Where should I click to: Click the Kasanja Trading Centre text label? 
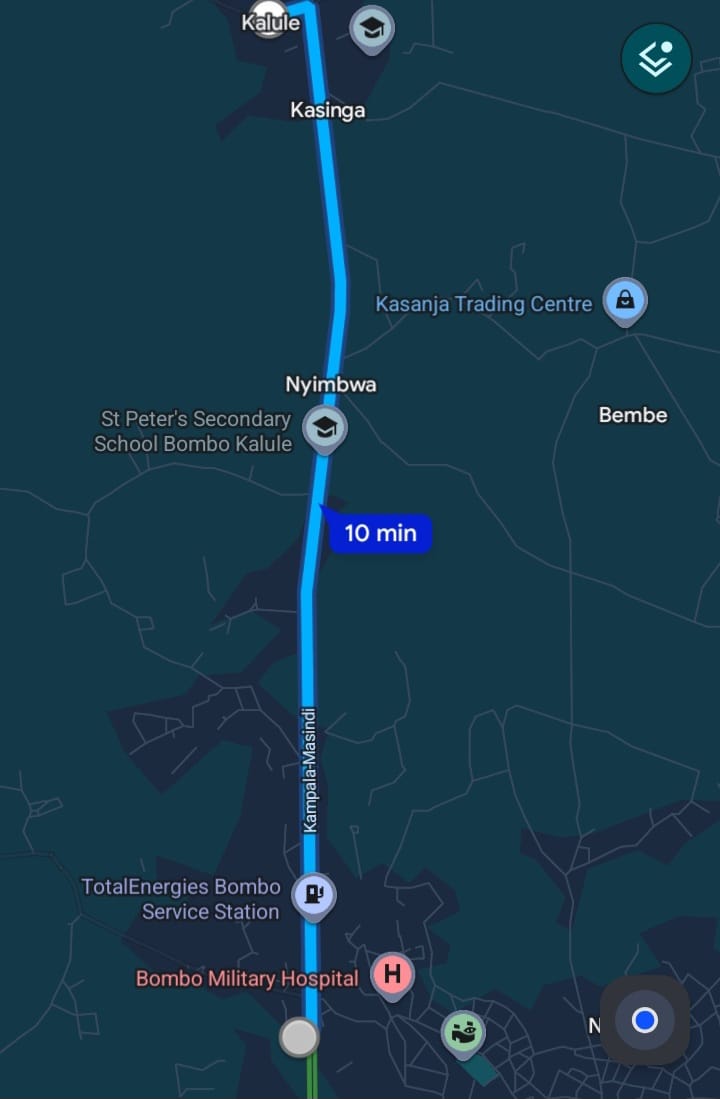(x=485, y=304)
